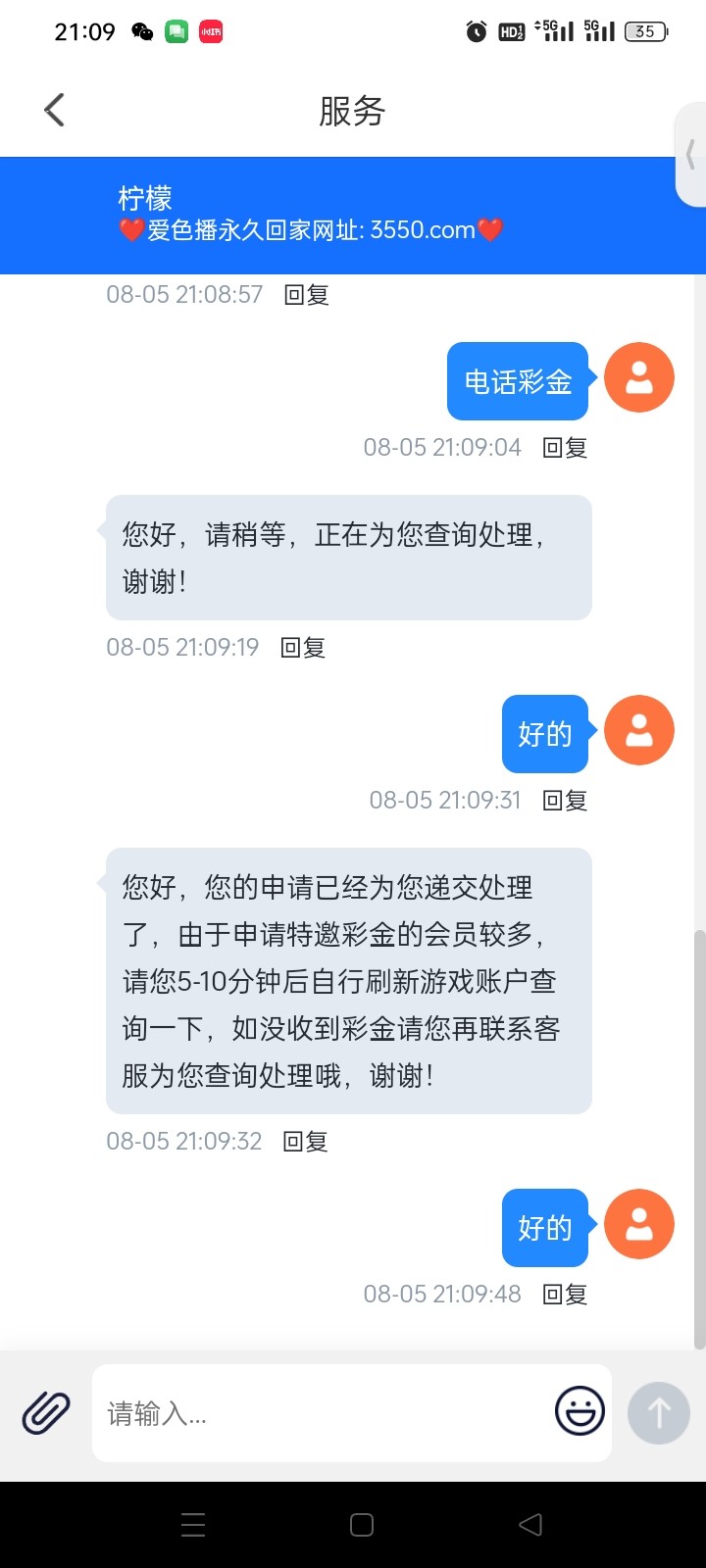Reply to the 好的 message at 21:09:31
The height and width of the screenshot is (1568, 706).
[565, 801]
